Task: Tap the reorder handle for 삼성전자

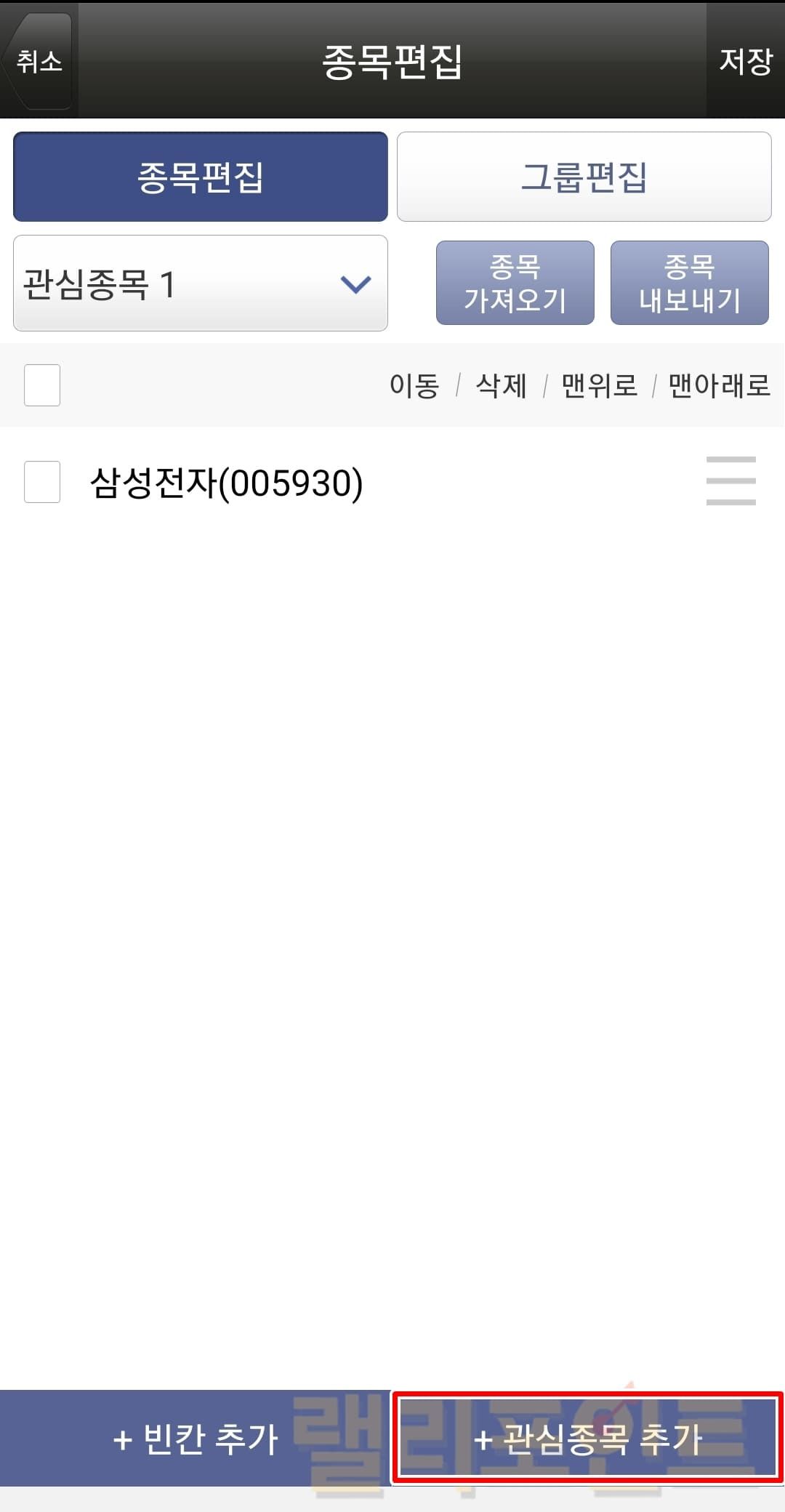Action: [730, 481]
